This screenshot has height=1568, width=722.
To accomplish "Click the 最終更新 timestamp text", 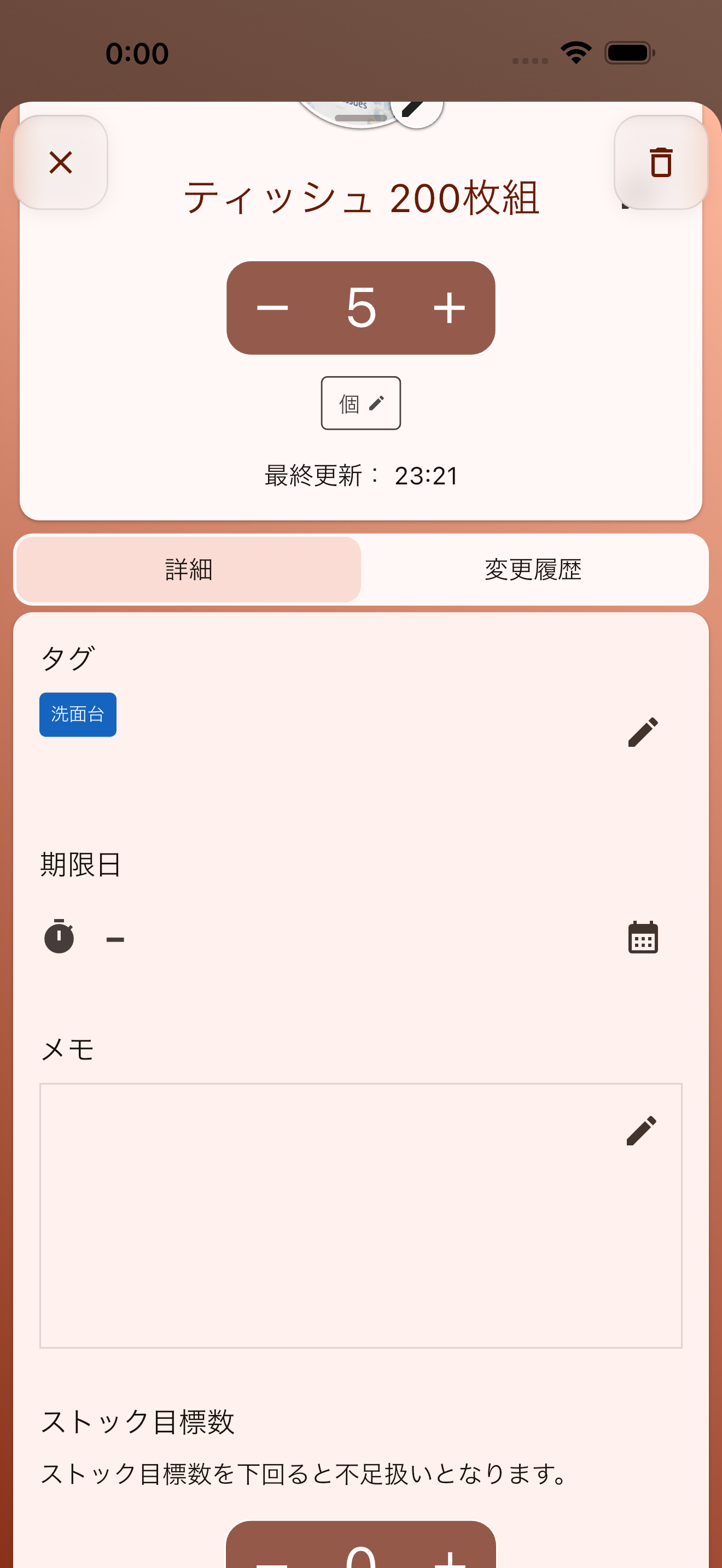I will pos(360,476).
